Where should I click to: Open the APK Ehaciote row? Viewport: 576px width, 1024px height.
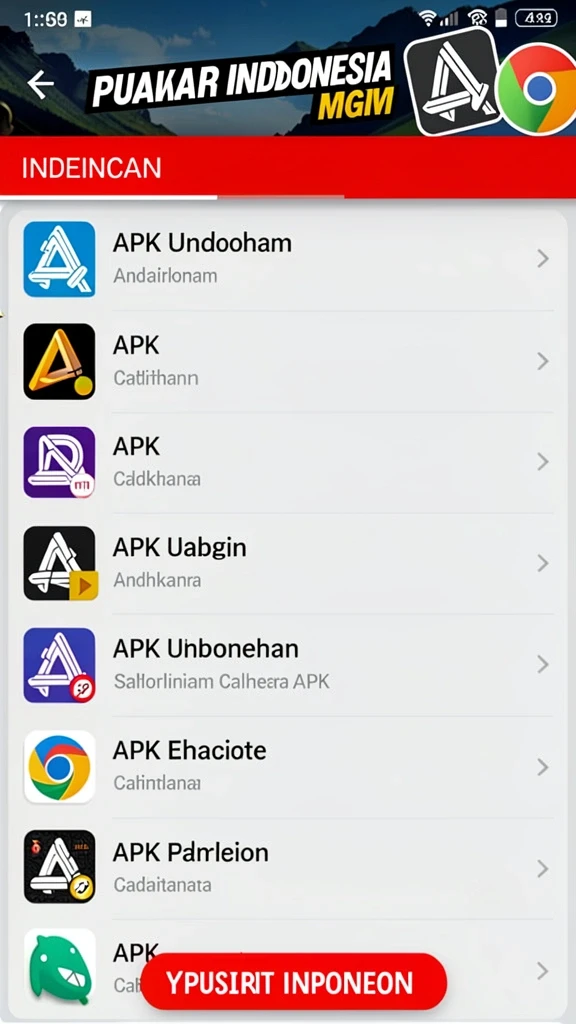tap(288, 767)
